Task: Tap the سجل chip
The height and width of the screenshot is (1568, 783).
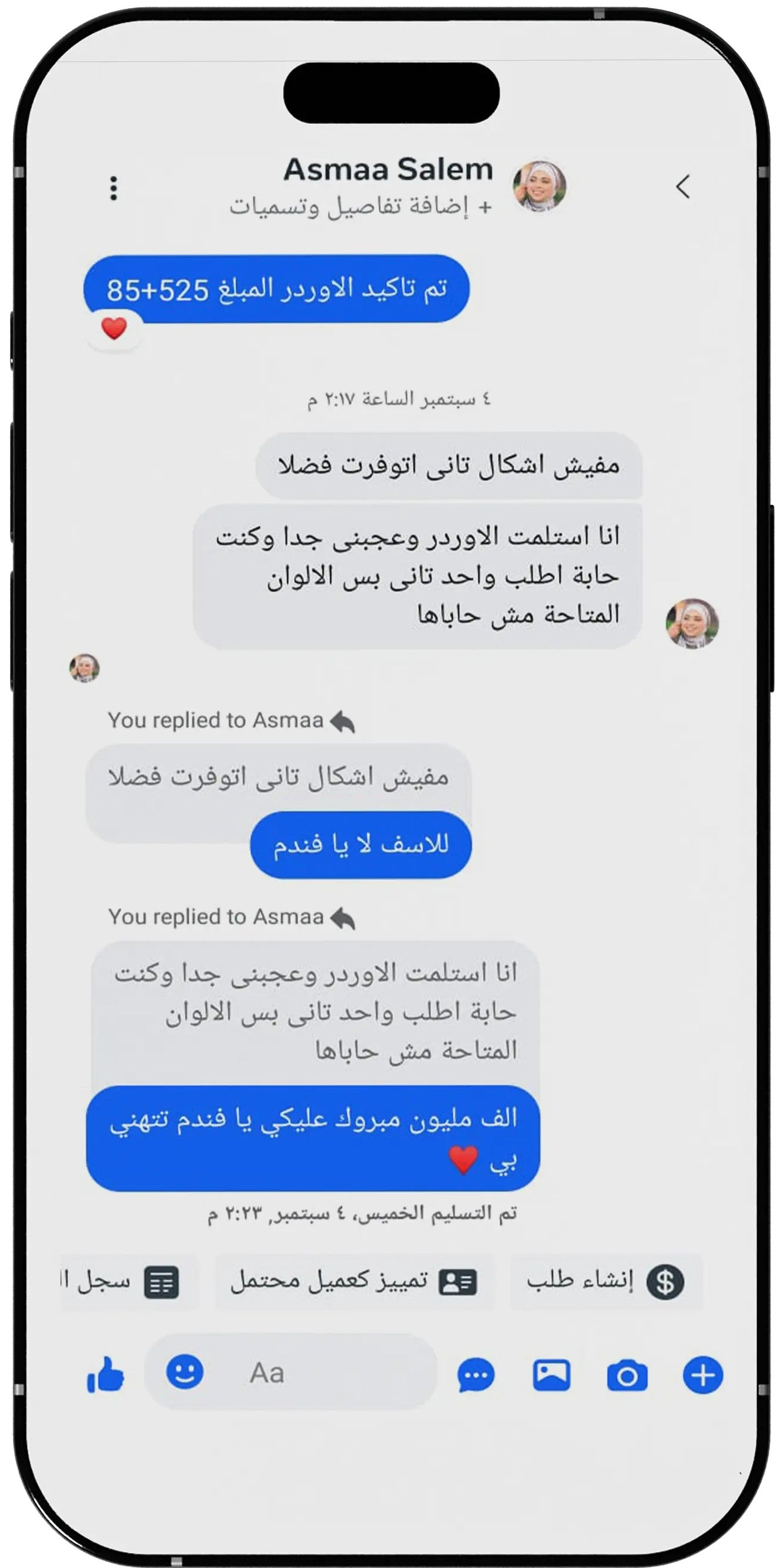Action: coord(128,1281)
